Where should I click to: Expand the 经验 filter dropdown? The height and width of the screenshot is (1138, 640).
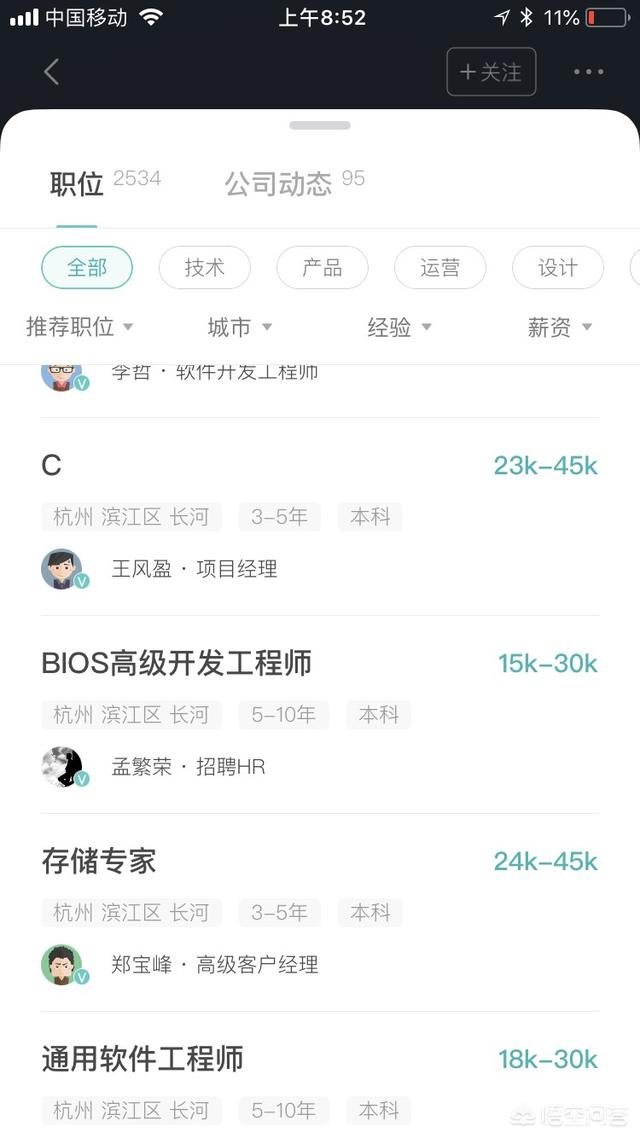(x=399, y=327)
